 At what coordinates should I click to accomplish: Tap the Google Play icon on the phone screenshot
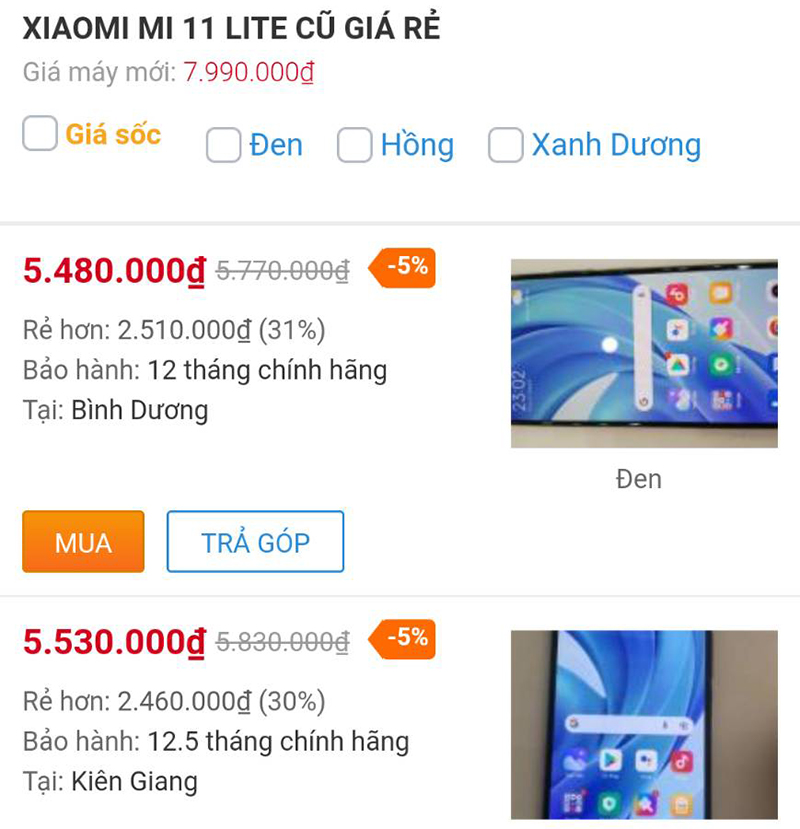pos(609,760)
